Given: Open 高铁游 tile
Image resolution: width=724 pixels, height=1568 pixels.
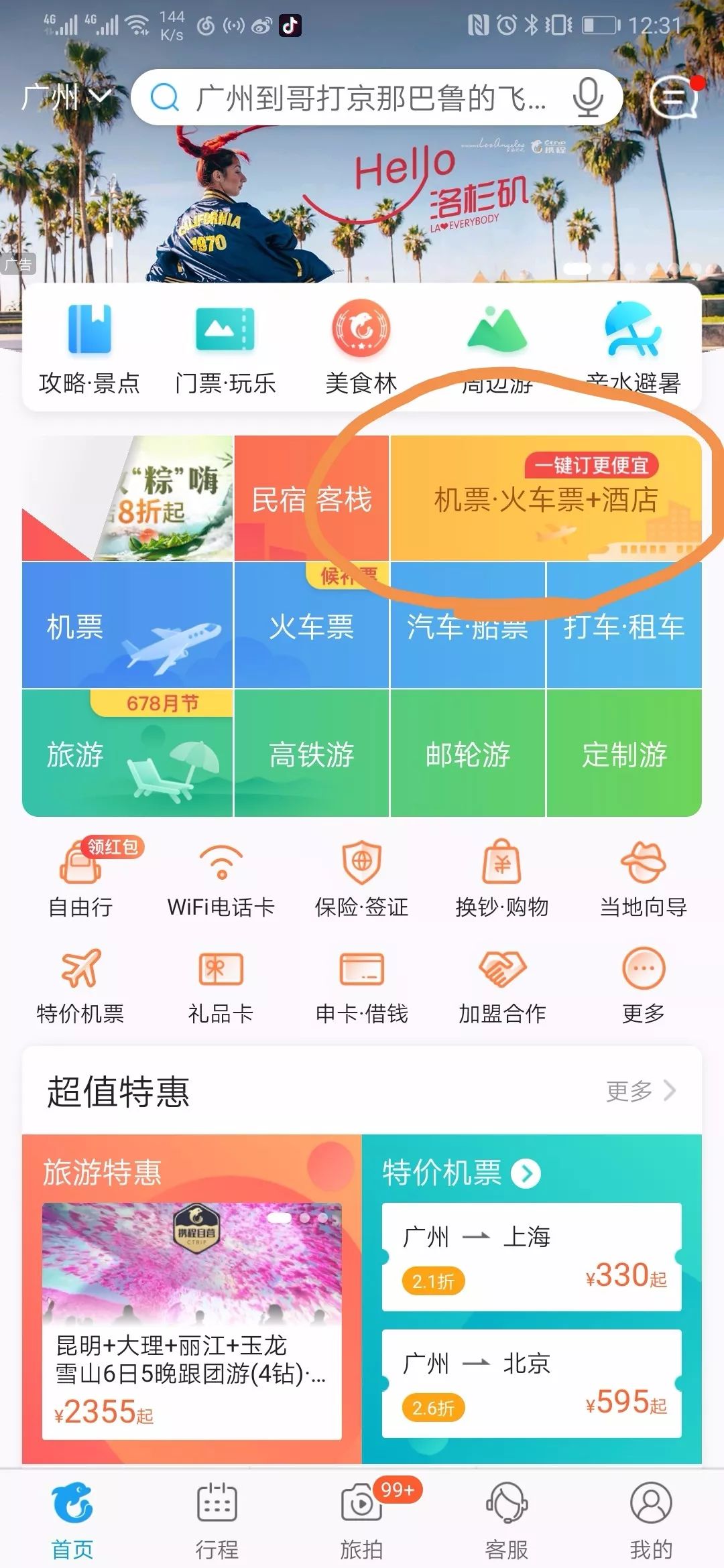Looking at the screenshot, I should pos(311,753).
